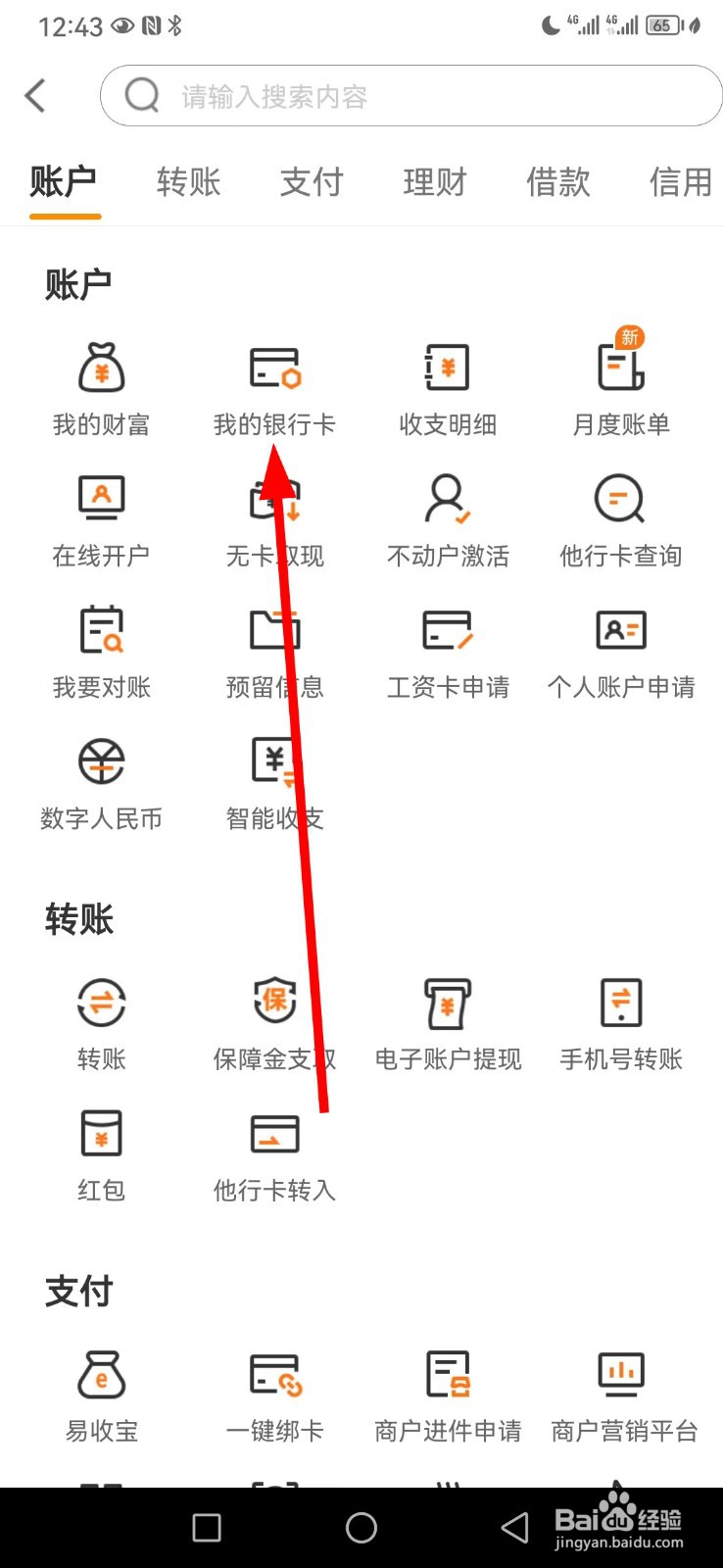Open 不动户激活 dormant account activation
Screen dimensions: 723x1568
pyautogui.click(x=448, y=519)
